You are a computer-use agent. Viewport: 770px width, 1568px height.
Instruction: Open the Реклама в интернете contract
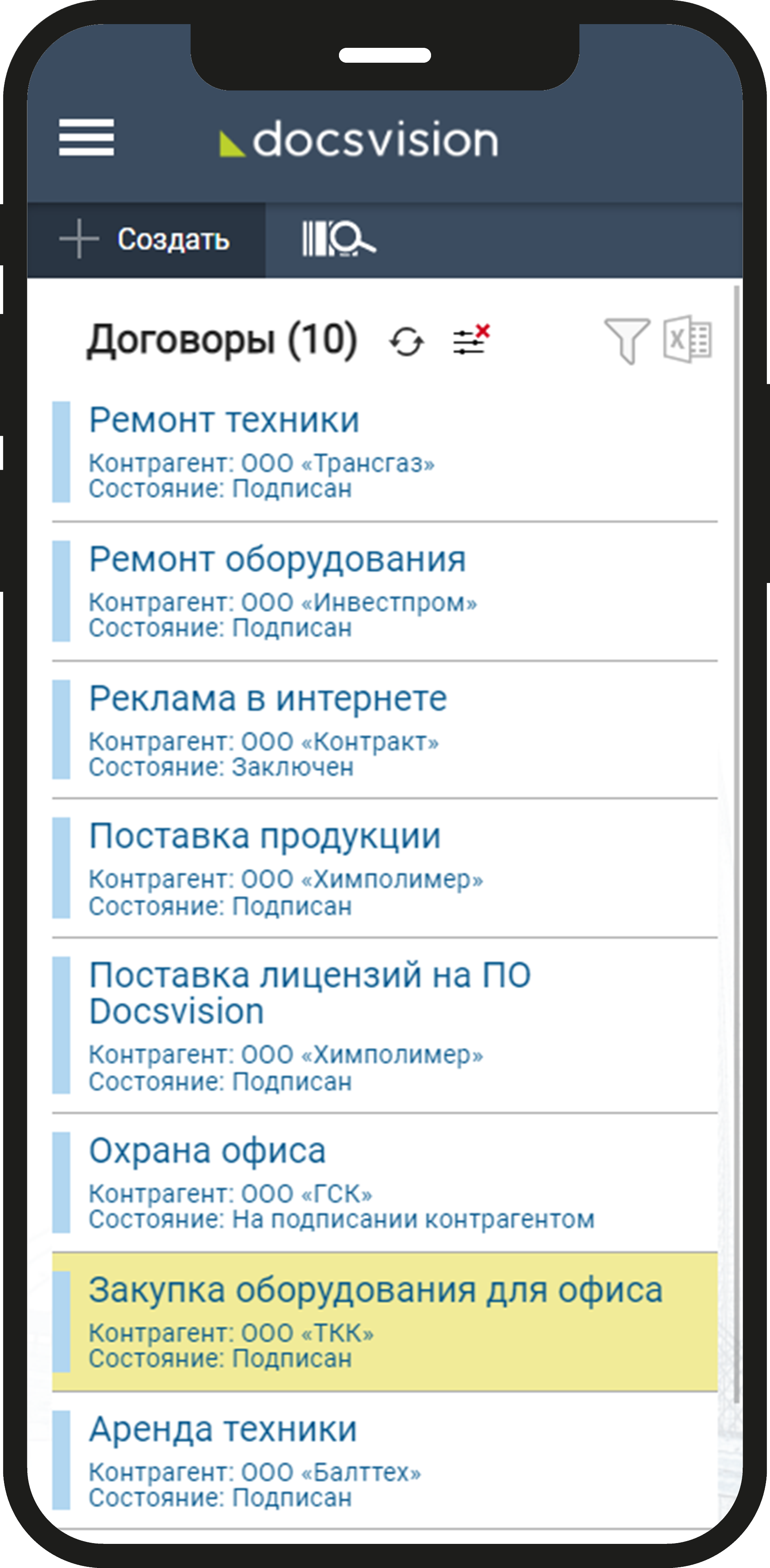[x=268, y=699]
